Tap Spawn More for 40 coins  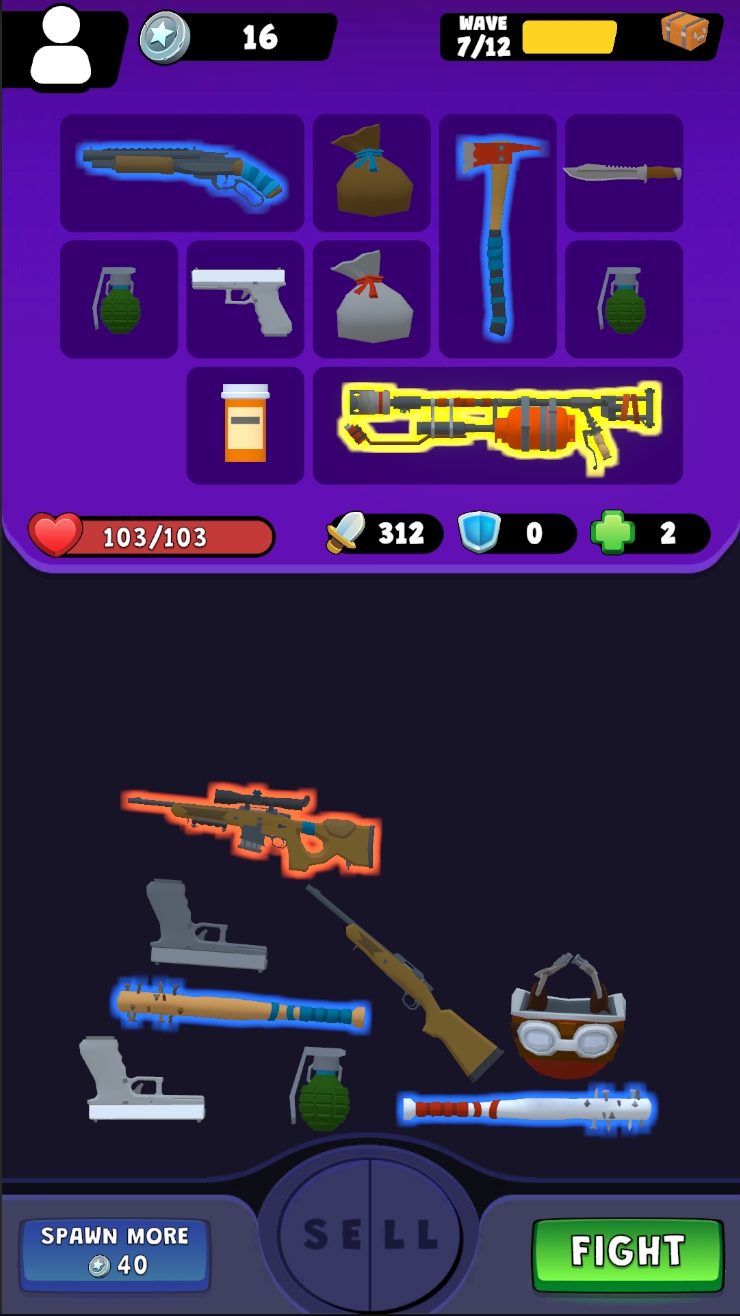[114, 1251]
